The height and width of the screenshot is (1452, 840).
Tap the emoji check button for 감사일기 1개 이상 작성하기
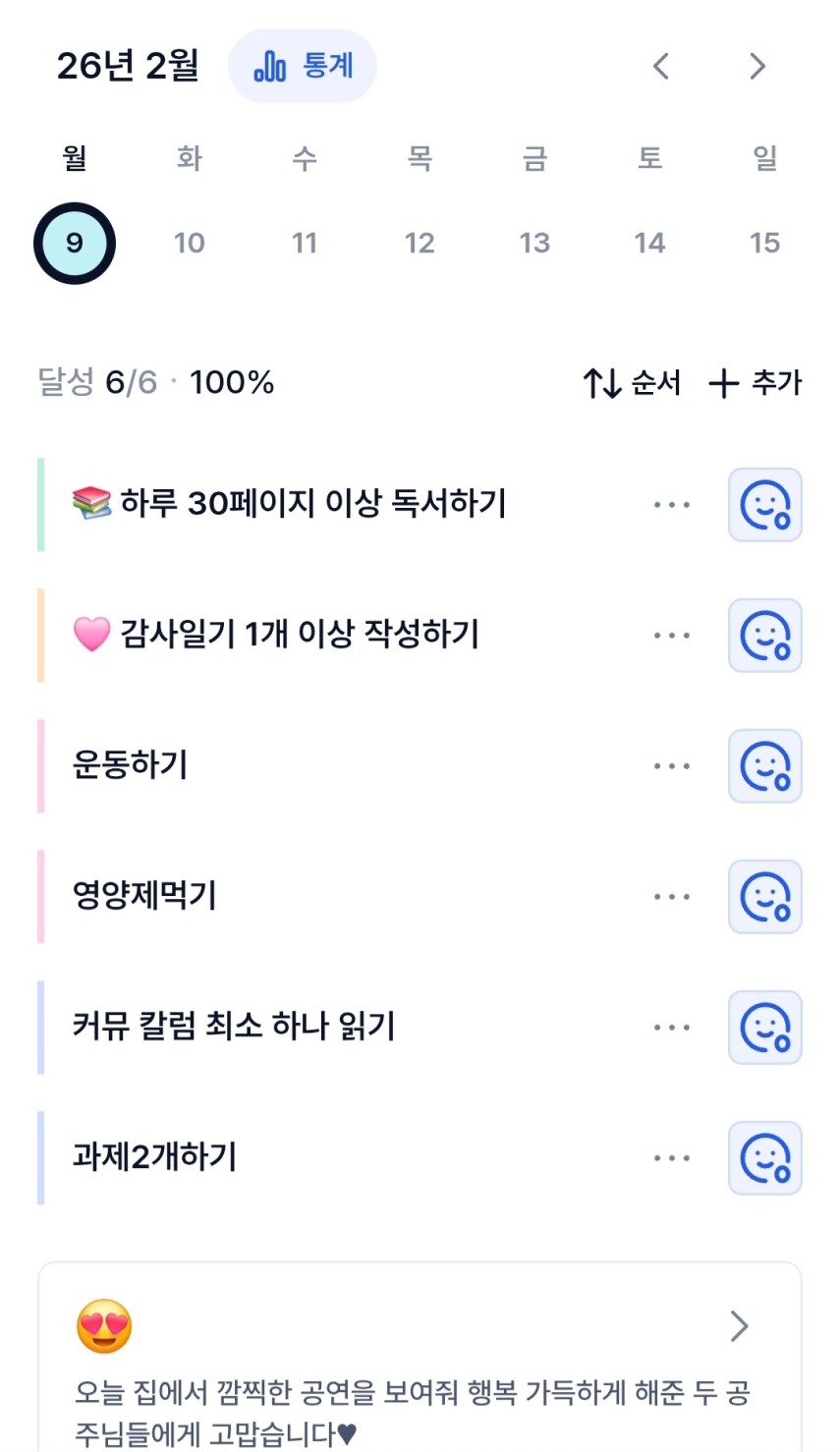764,636
